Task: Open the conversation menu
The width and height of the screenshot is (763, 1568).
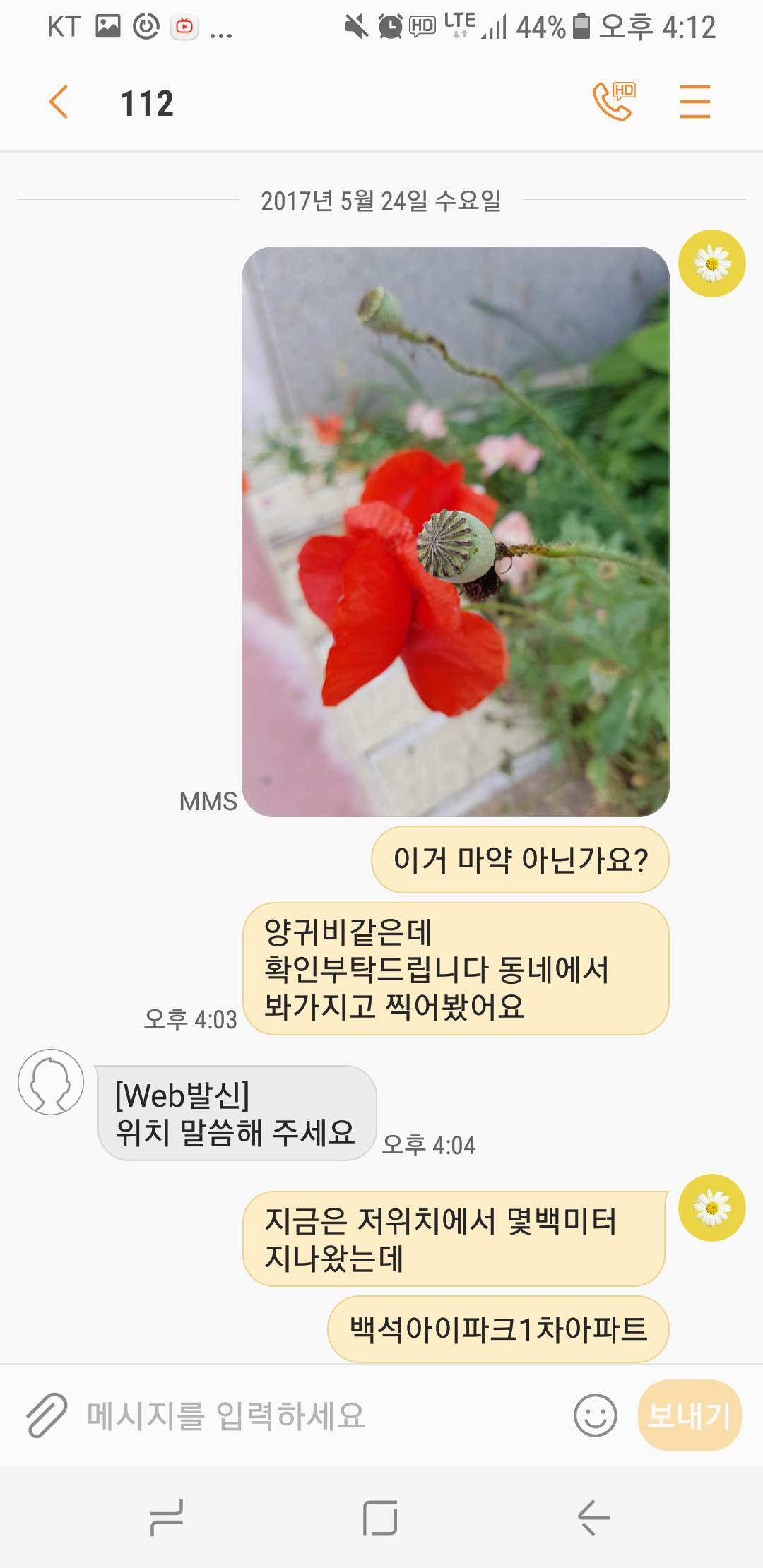Action: click(x=694, y=102)
